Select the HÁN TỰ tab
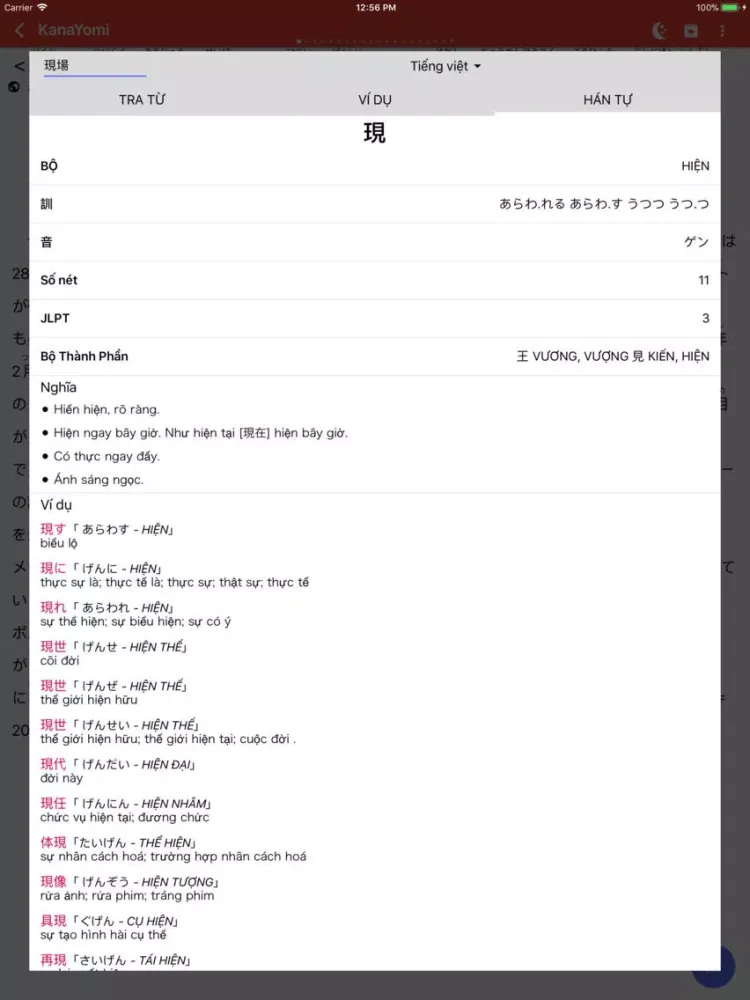The width and height of the screenshot is (750, 1000). [607, 100]
